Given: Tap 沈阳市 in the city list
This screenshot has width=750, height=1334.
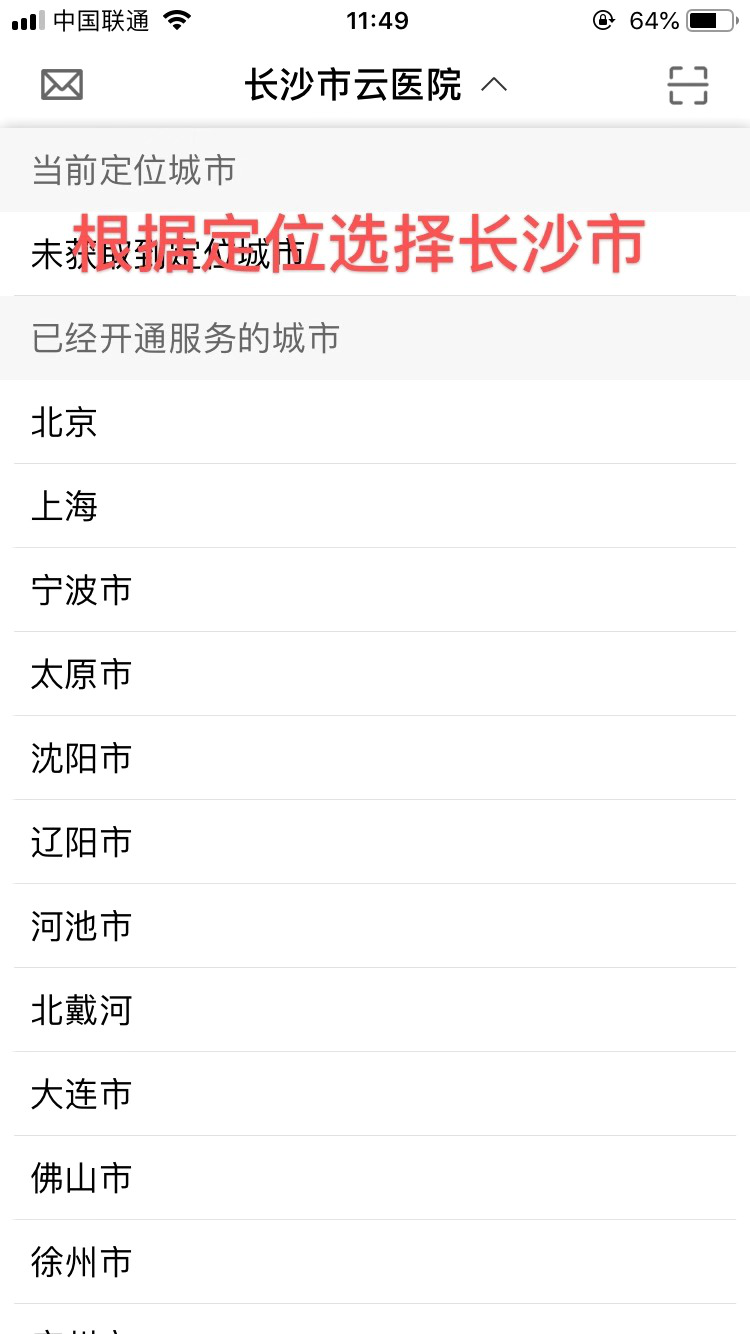Looking at the screenshot, I should (82, 758).
